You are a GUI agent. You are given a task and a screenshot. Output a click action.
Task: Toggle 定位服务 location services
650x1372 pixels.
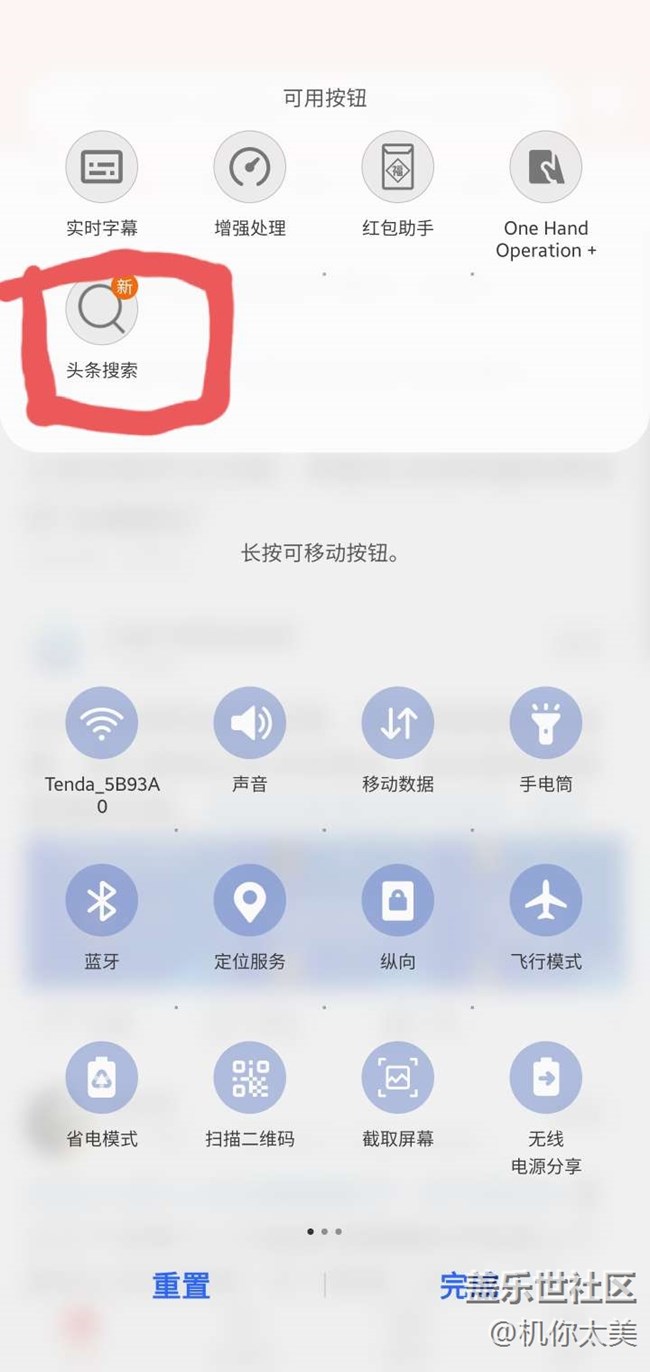tap(250, 901)
